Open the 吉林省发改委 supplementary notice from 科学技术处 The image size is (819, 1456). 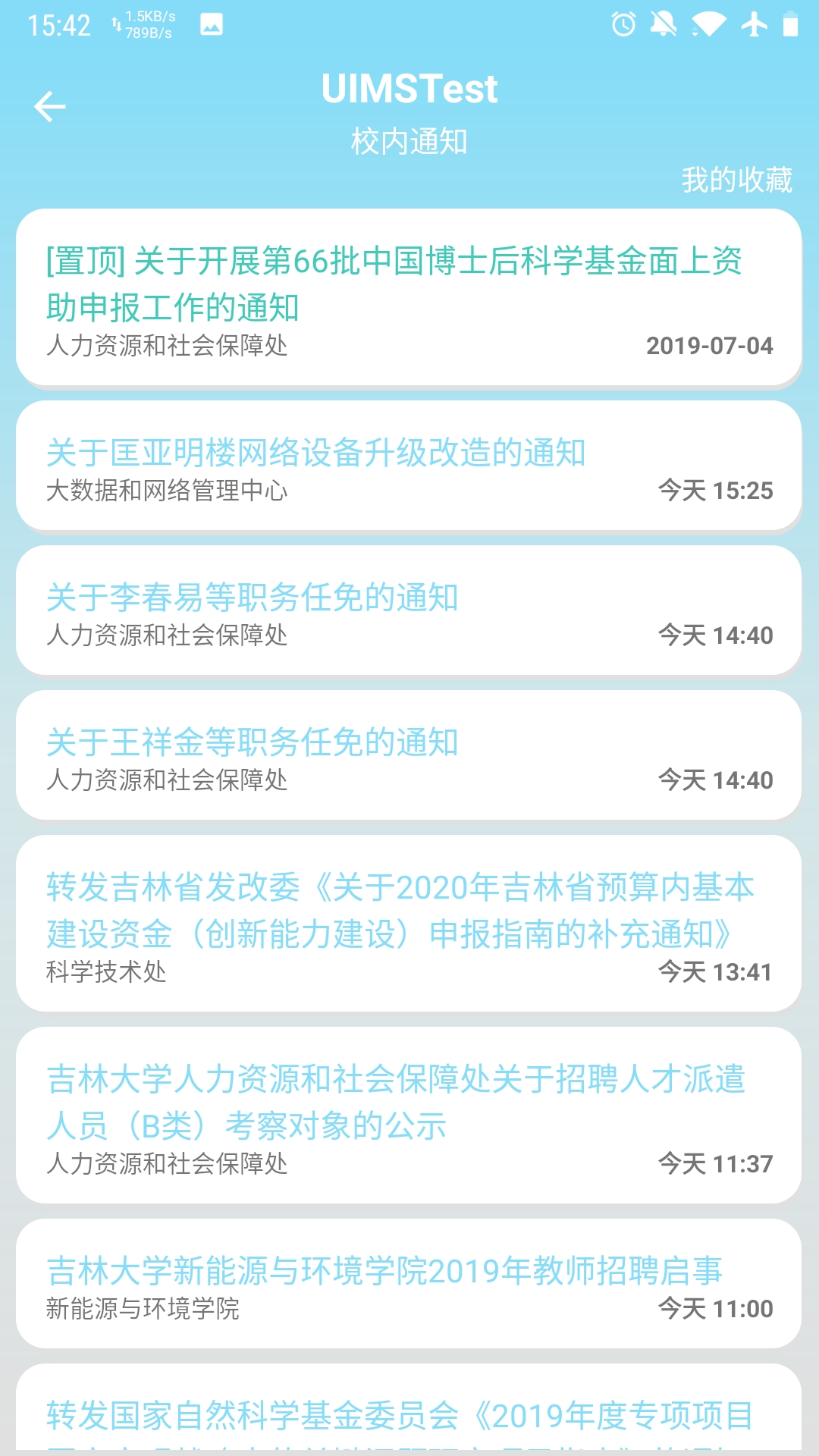[409, 921]
